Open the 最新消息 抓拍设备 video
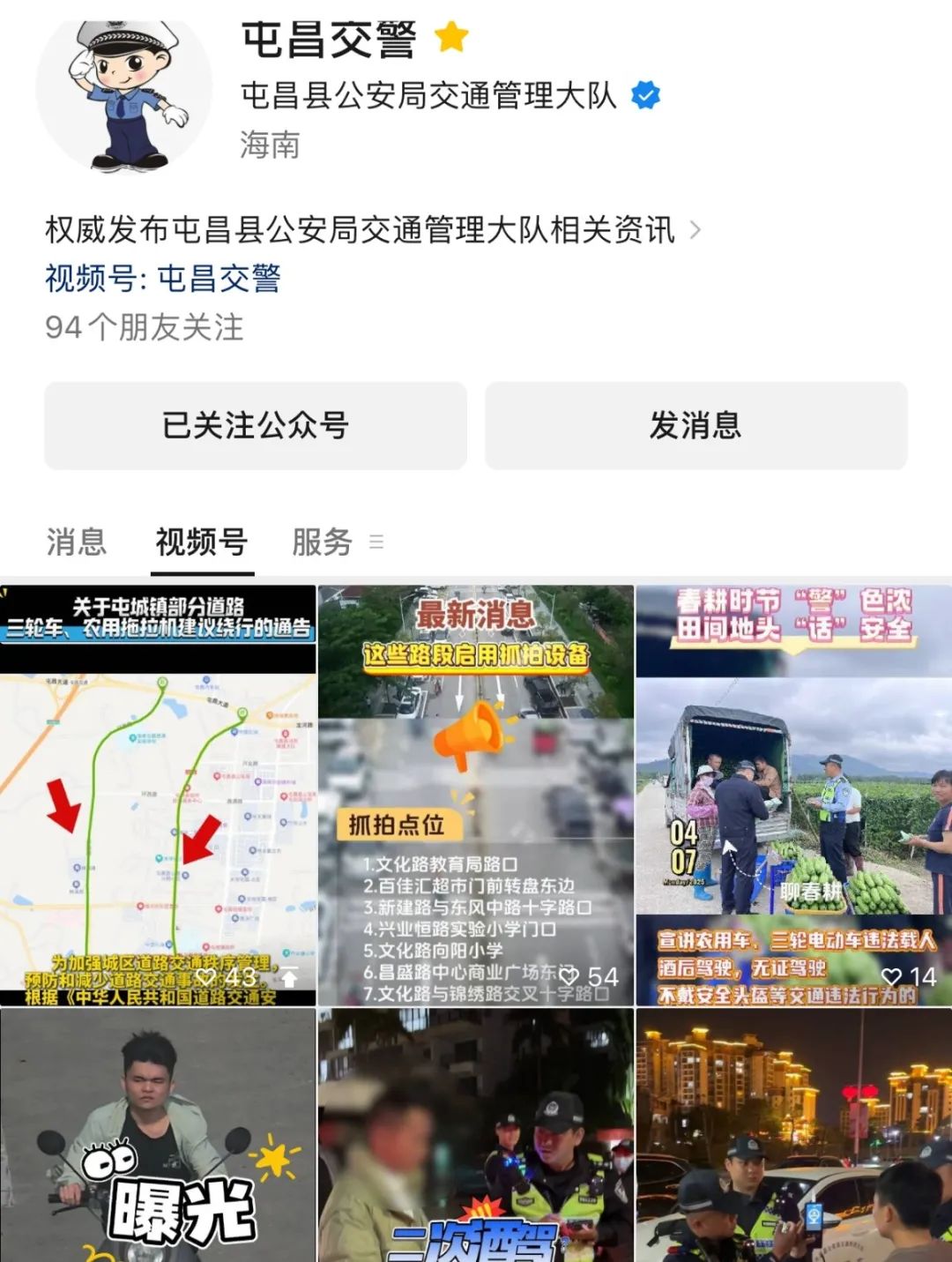The width and height of the screenshot is (952, 1262). 475,794
